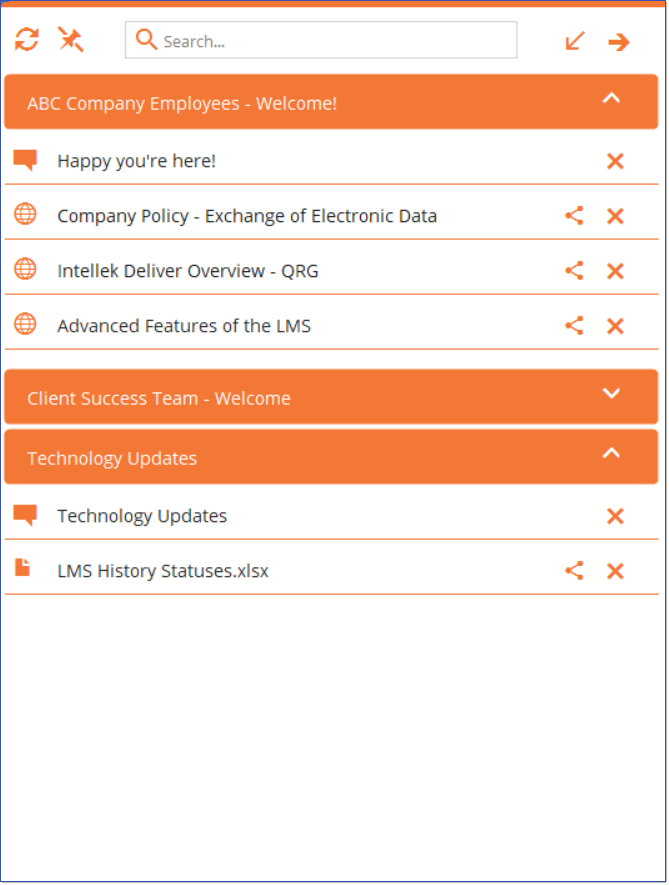Tap the refresh icon

click(x=27, y=40)
